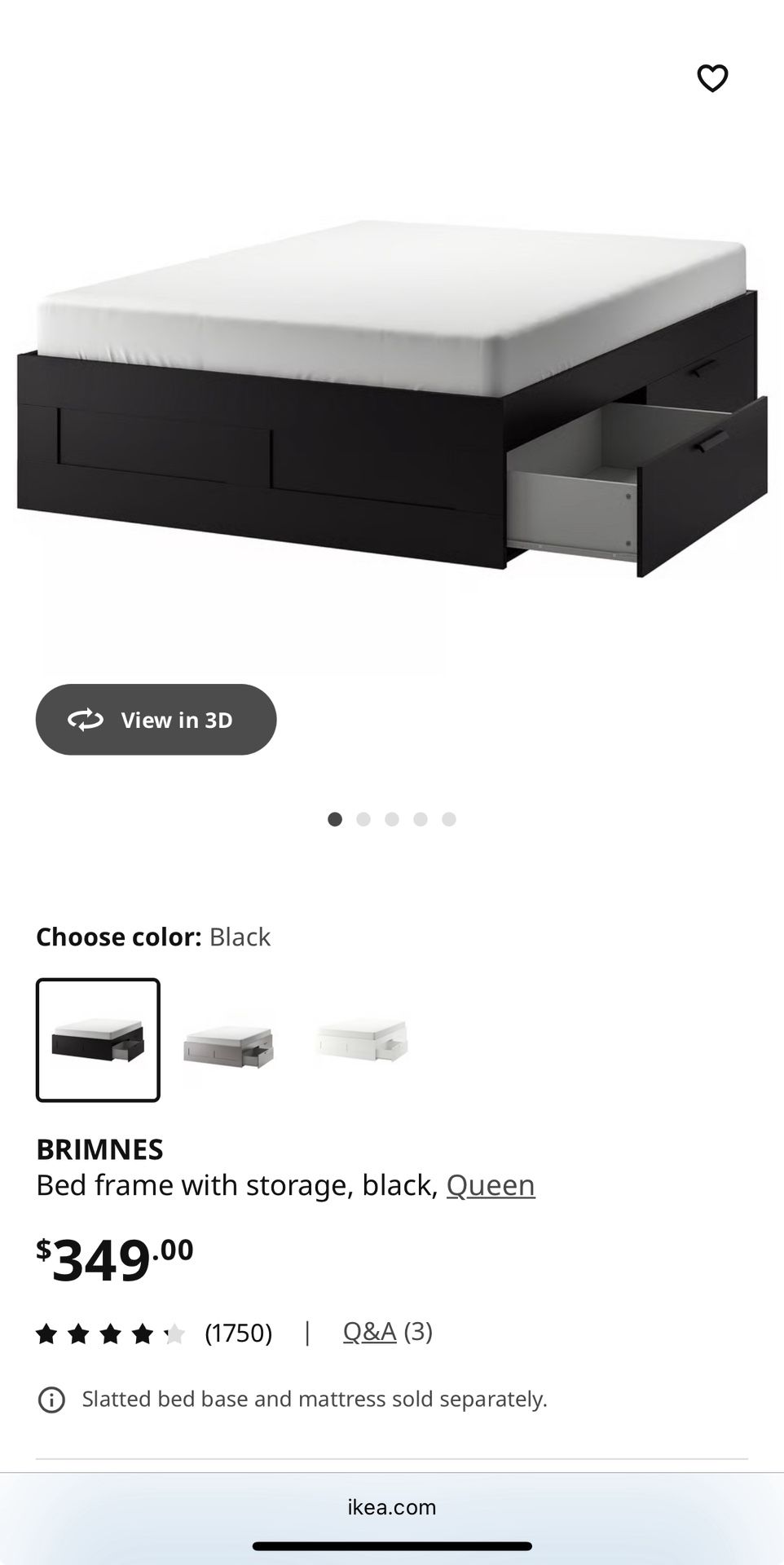Click the first star in the rating
The image size is (784, 1565).
[x=49, y=1334]
